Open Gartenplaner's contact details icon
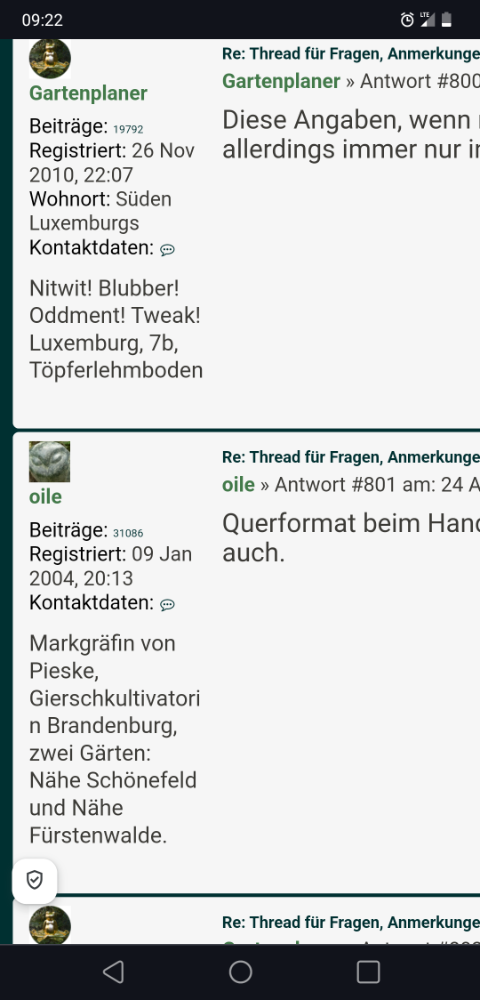This screenshot has height=1000, width=480. 167,250
